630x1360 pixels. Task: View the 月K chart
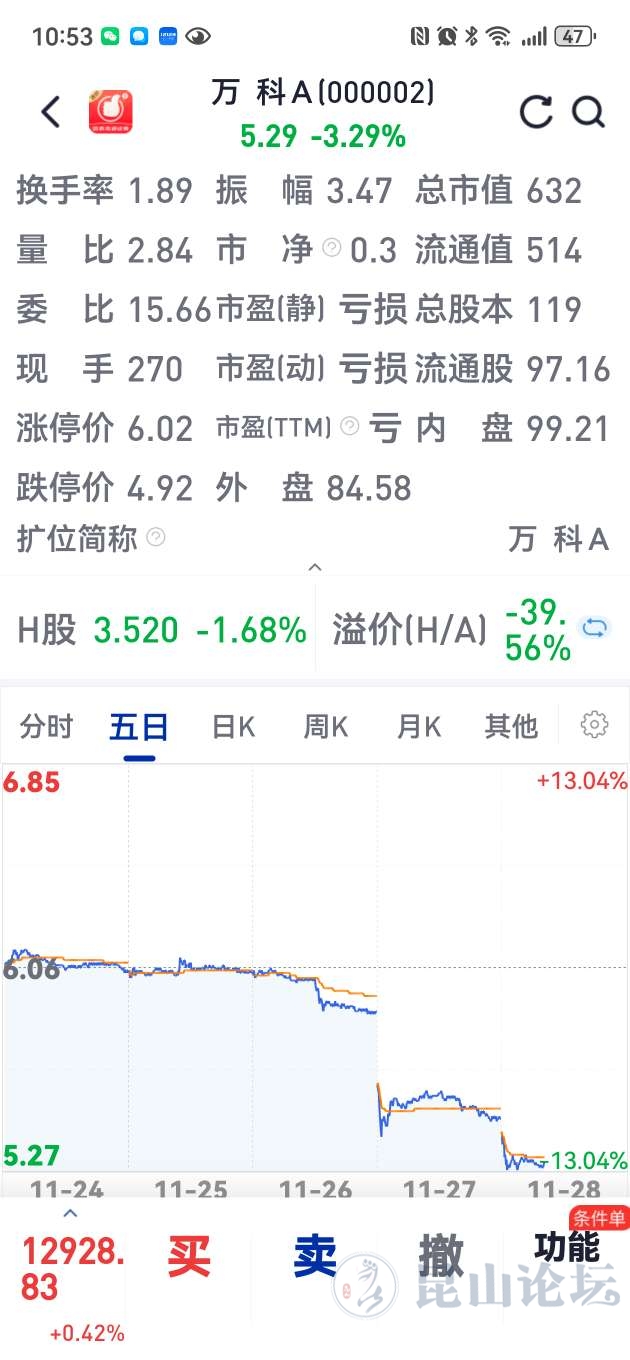pyautogui.click(x=419, y=726)
